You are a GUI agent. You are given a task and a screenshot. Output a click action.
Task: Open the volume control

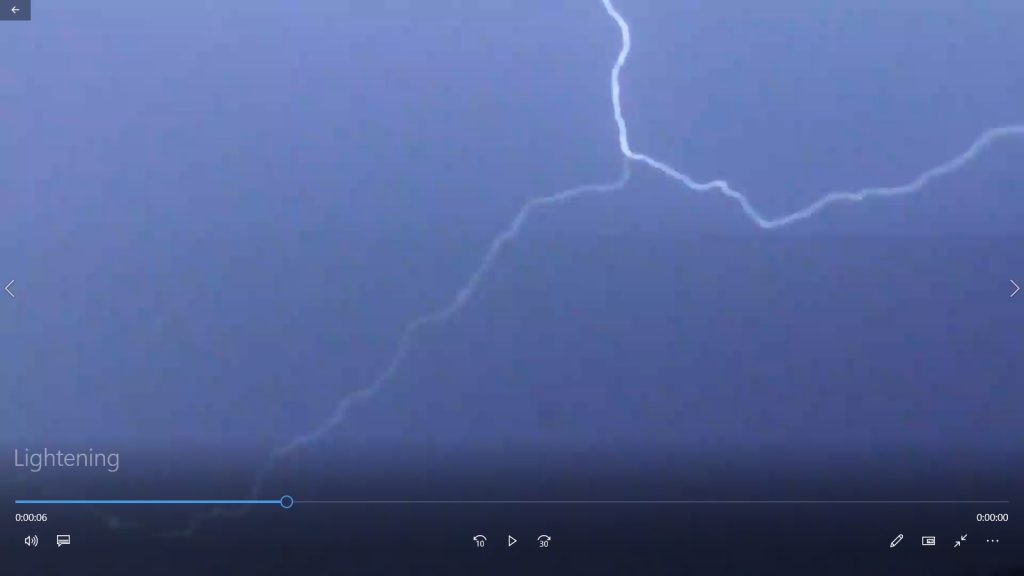31,541
